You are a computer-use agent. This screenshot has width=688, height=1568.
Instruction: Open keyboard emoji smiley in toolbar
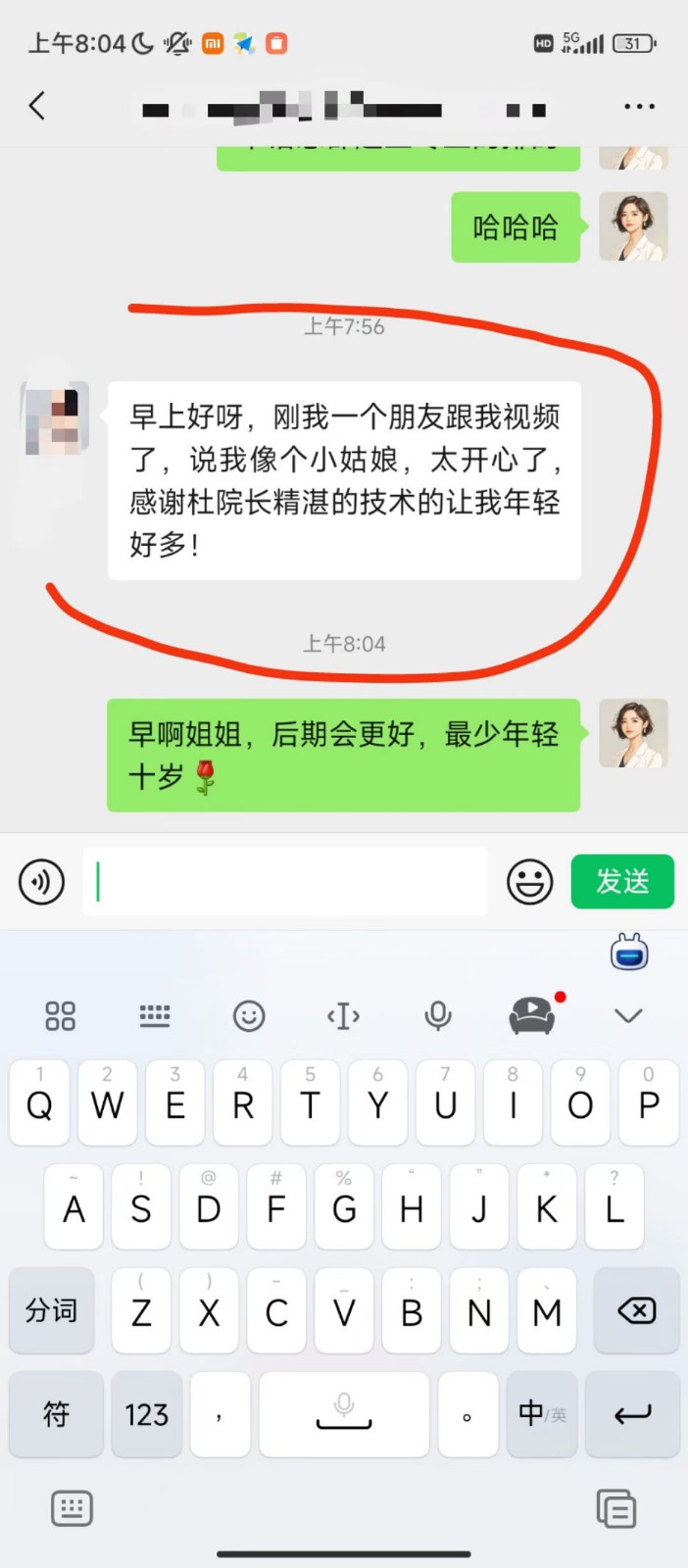click(x=249, y=1016)
